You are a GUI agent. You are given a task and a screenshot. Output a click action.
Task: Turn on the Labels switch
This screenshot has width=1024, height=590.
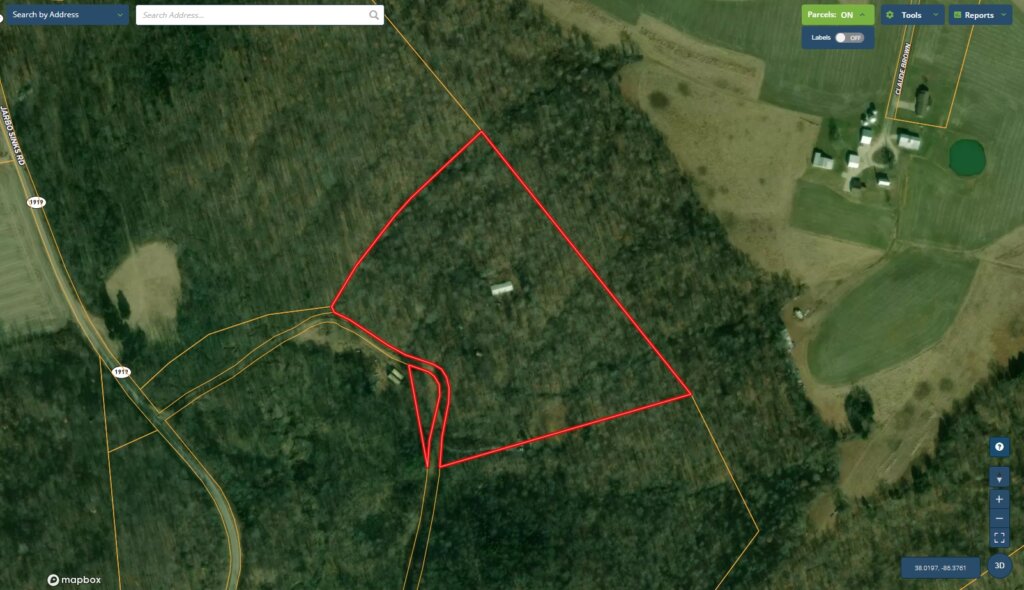click(848, 37)
